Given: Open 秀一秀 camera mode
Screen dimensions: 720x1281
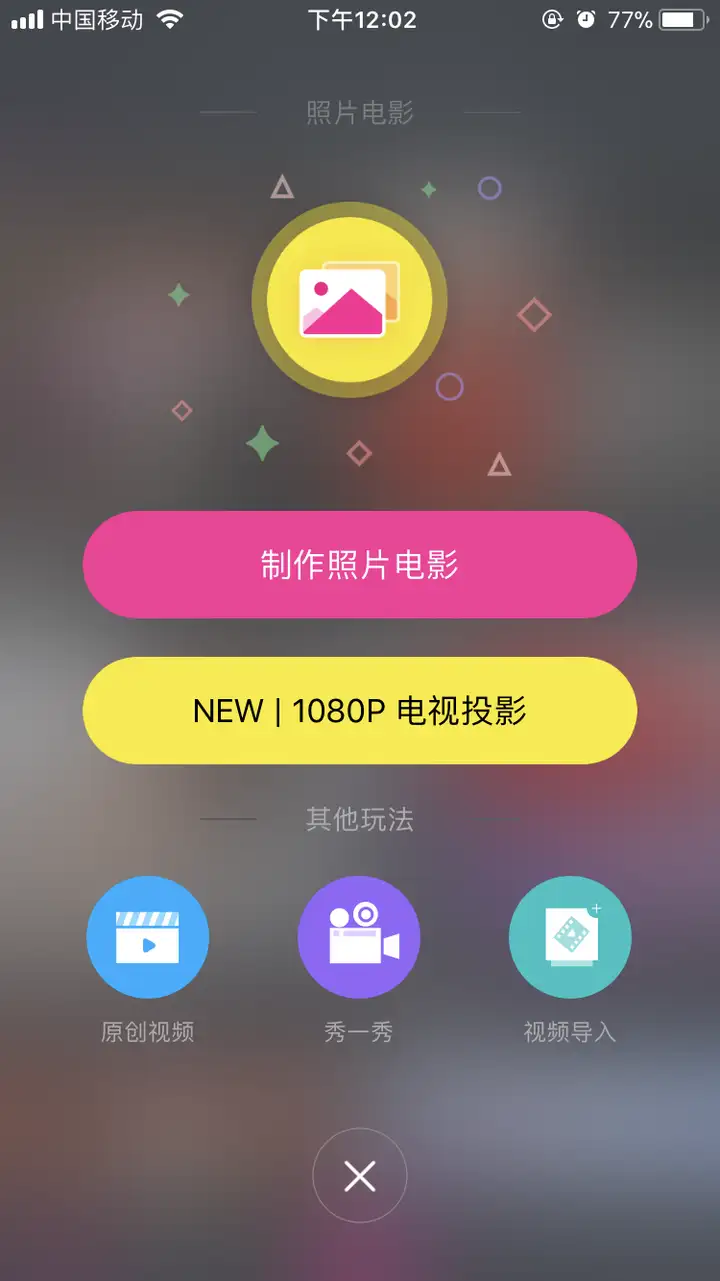Looking at the screenshot, I should [x=359, y=937].
